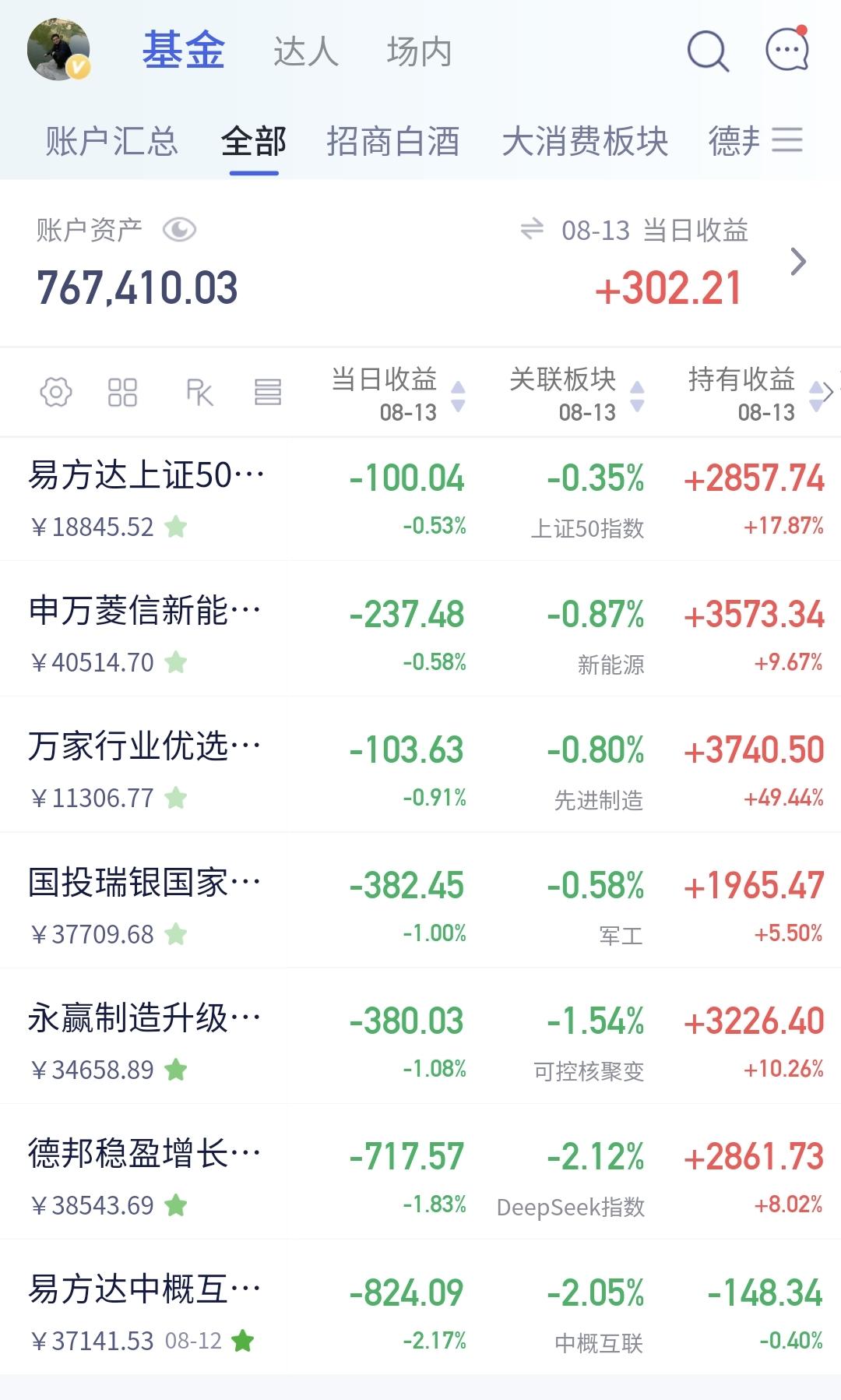Open the 易方达上证50 fund row
Image resolution: width=841 pixels, height=1400 pixels.
(x=420, y=499)
